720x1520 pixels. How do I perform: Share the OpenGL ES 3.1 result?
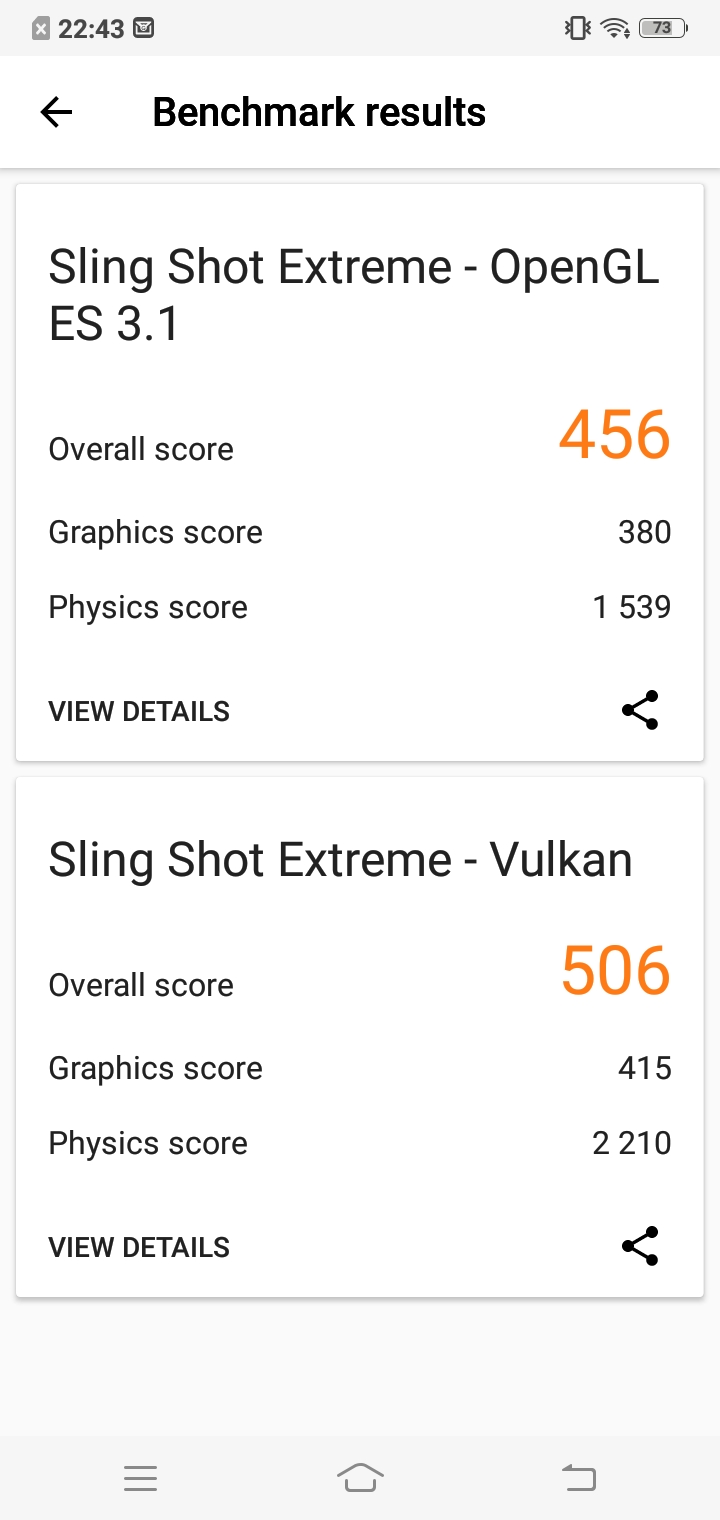640,710
